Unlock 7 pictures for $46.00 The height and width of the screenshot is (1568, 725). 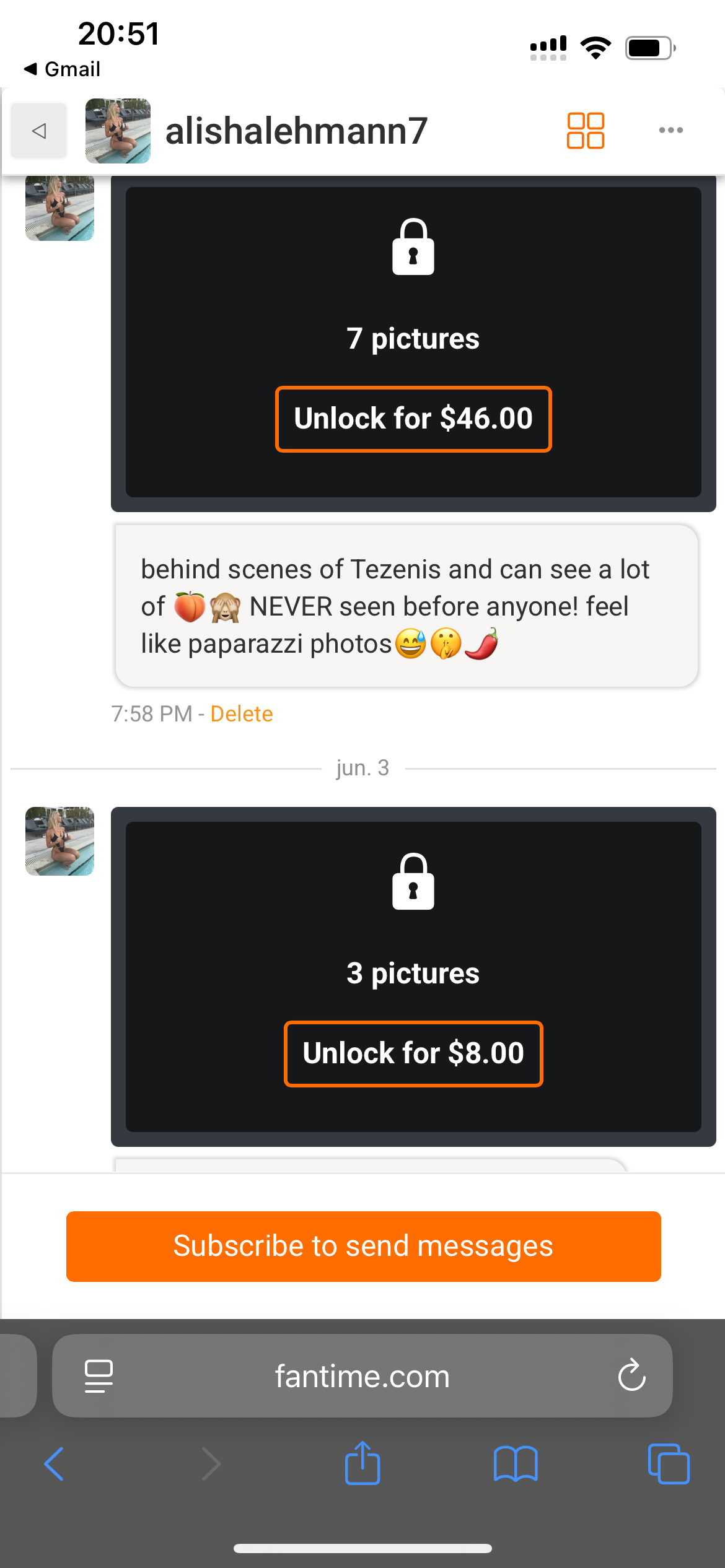tap(413, 419)
